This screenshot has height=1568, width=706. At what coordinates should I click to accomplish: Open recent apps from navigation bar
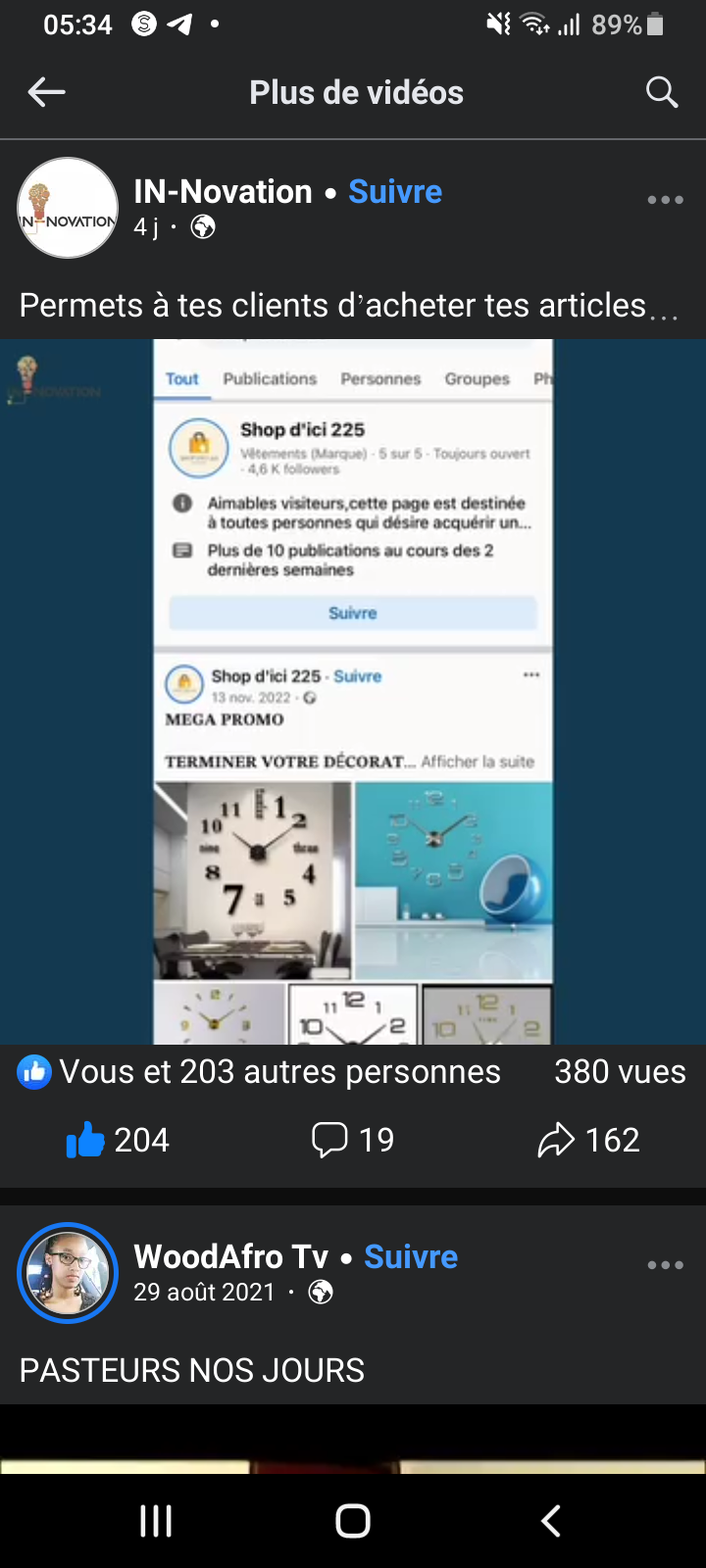[156, 1521]
